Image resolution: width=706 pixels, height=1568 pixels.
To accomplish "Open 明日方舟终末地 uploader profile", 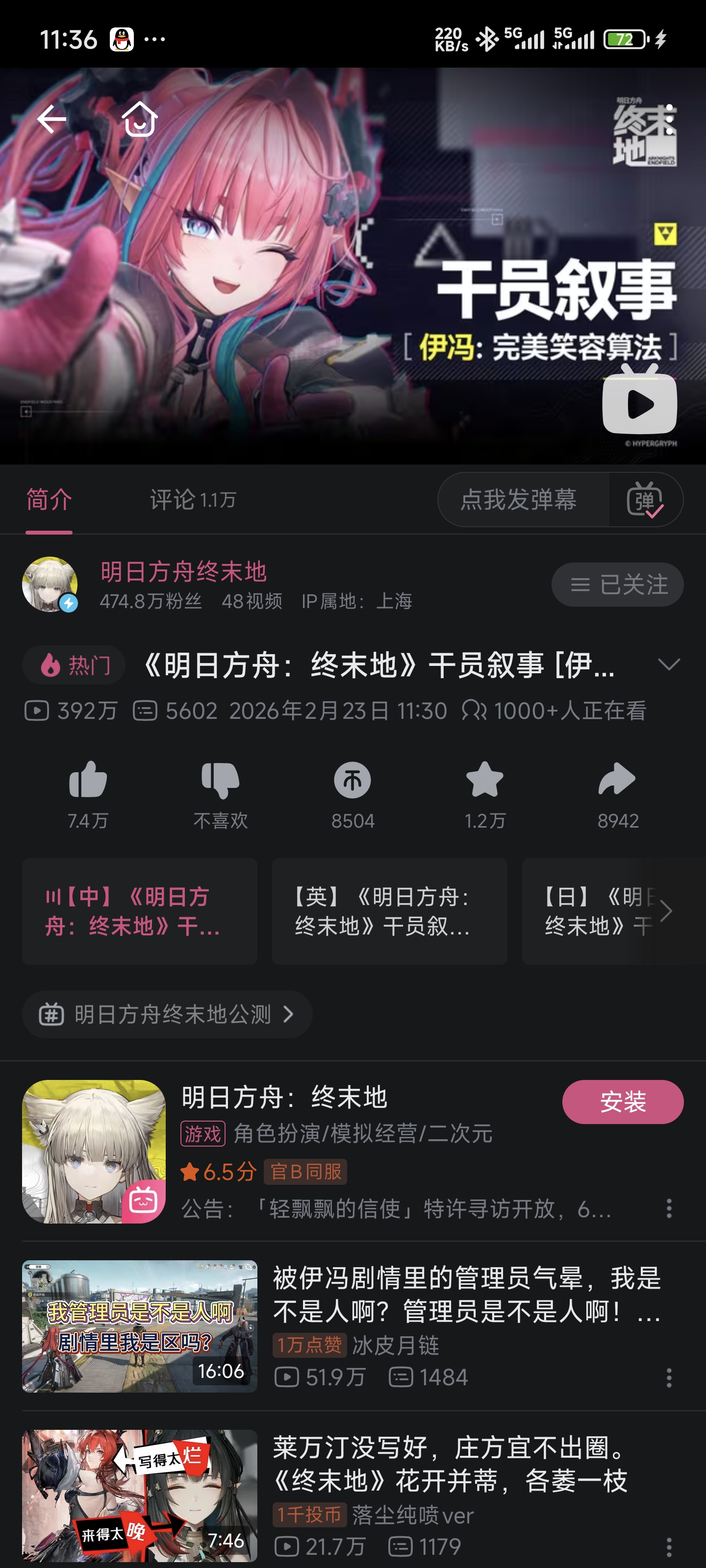I will point(183,571).
